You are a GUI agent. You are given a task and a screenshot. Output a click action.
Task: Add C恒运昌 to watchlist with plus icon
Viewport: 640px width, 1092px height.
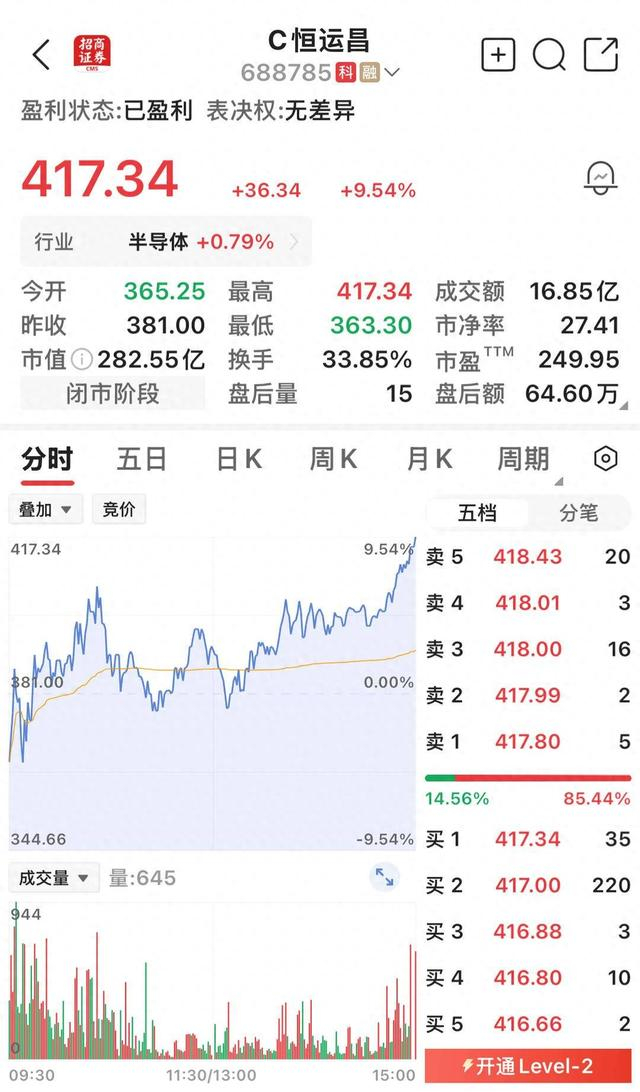[498, 55]
